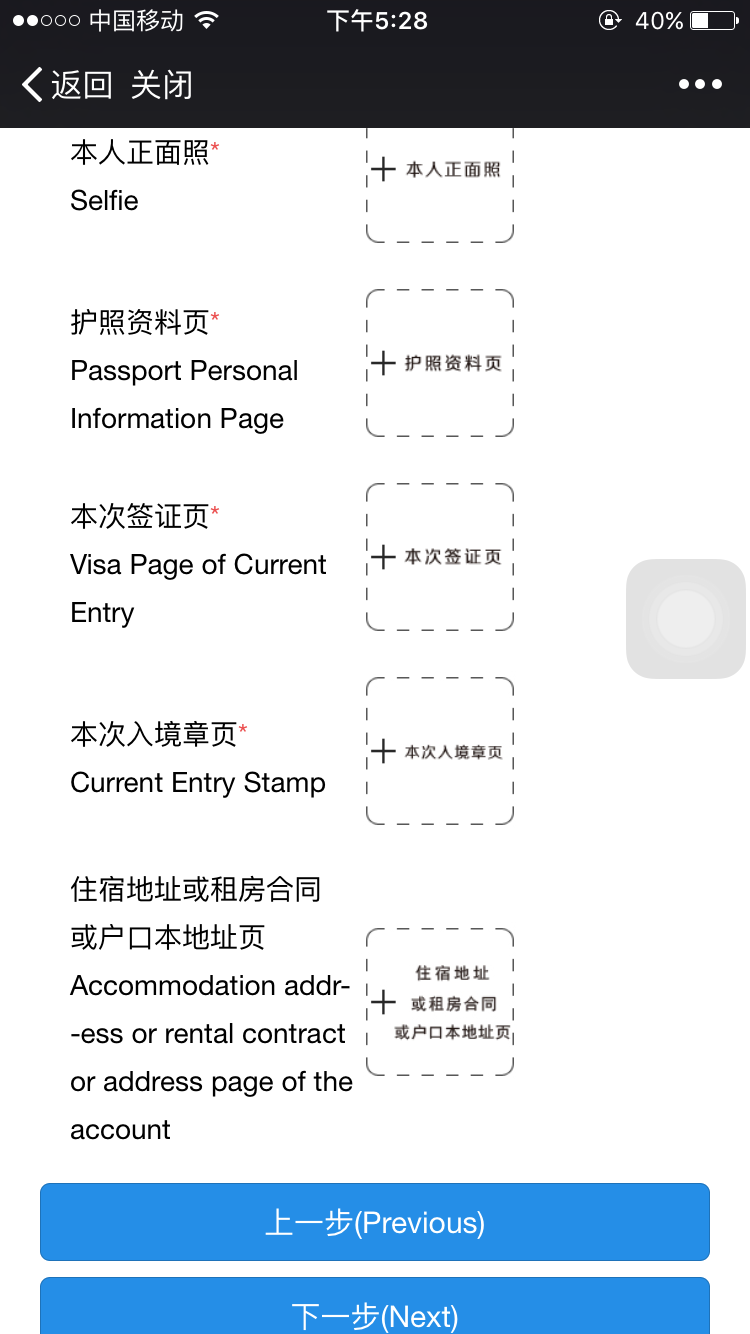Tap the AssistiveTouch floating button
Image resolution: width=750 pixels, height=1334 pixels.
pos(686,619)
